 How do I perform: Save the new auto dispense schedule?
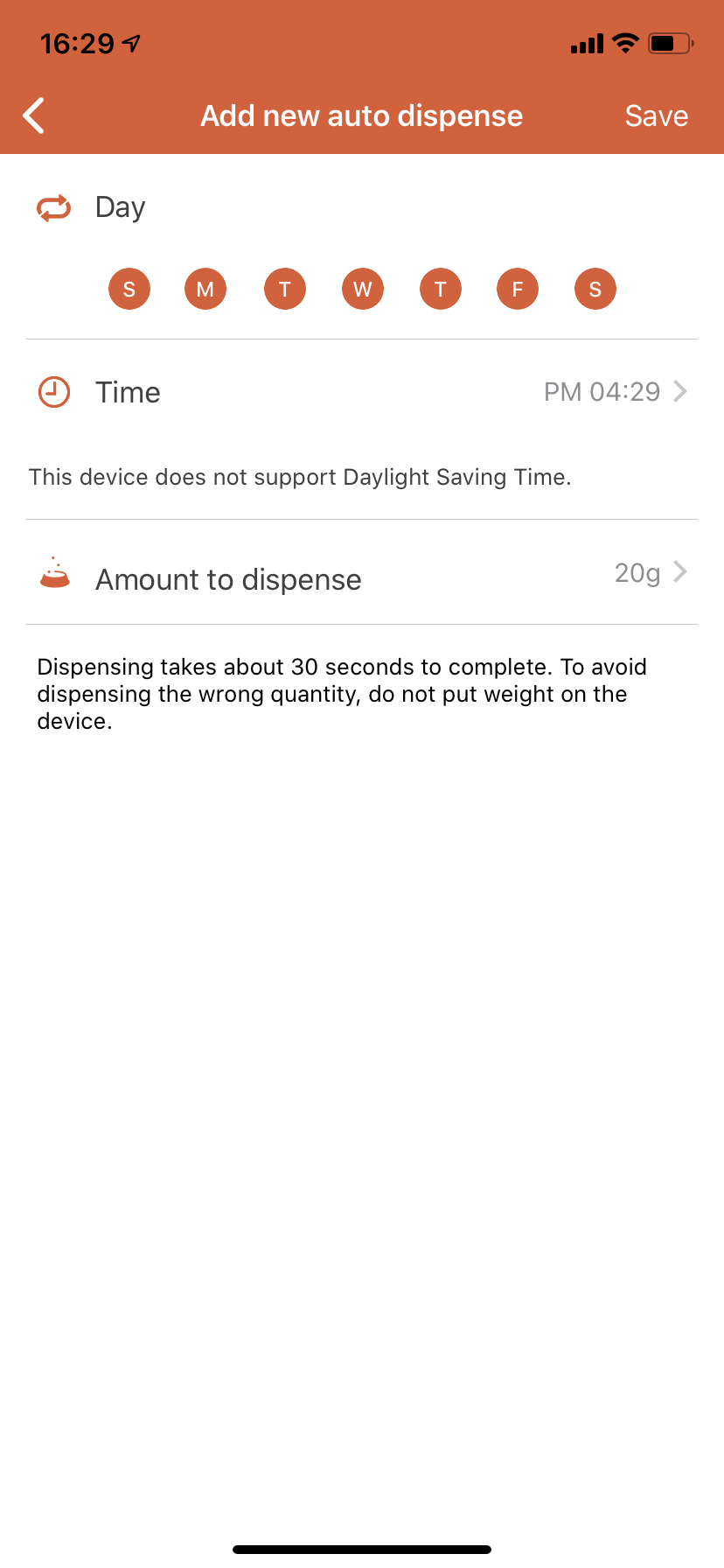pos(656,115)
